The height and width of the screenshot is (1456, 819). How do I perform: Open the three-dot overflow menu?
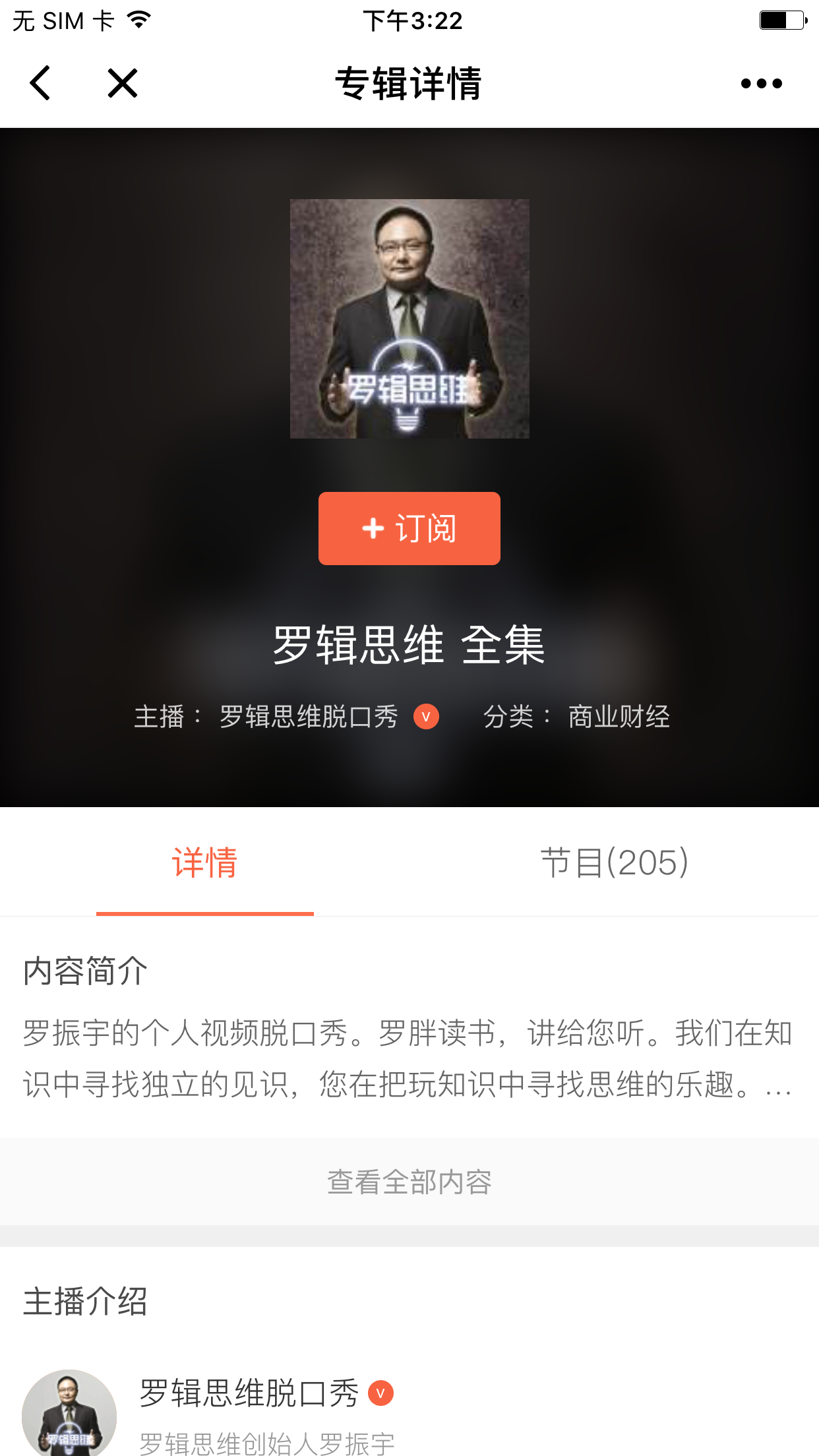tap(761, 83)
